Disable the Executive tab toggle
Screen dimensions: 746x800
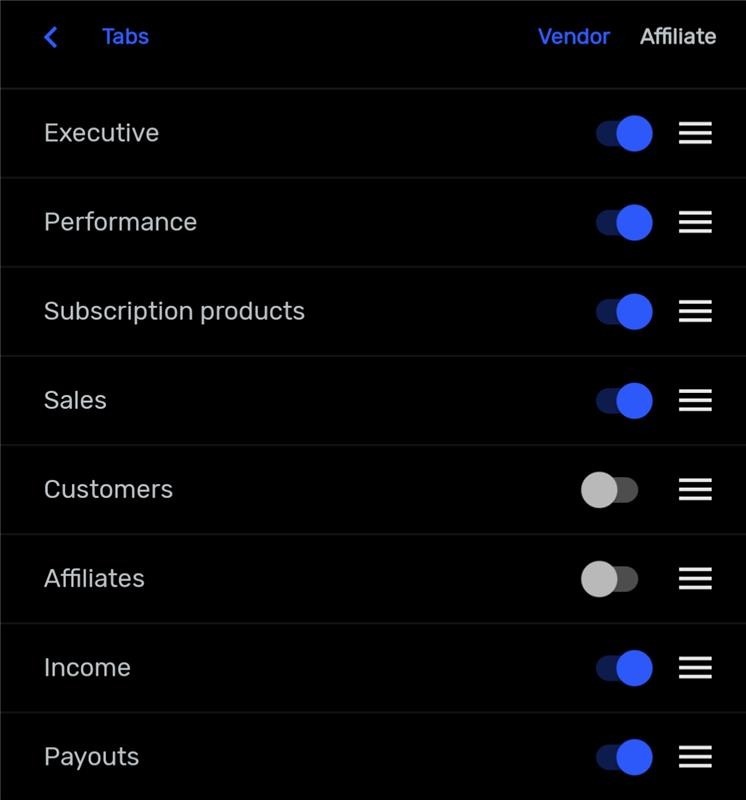[624, 133]
